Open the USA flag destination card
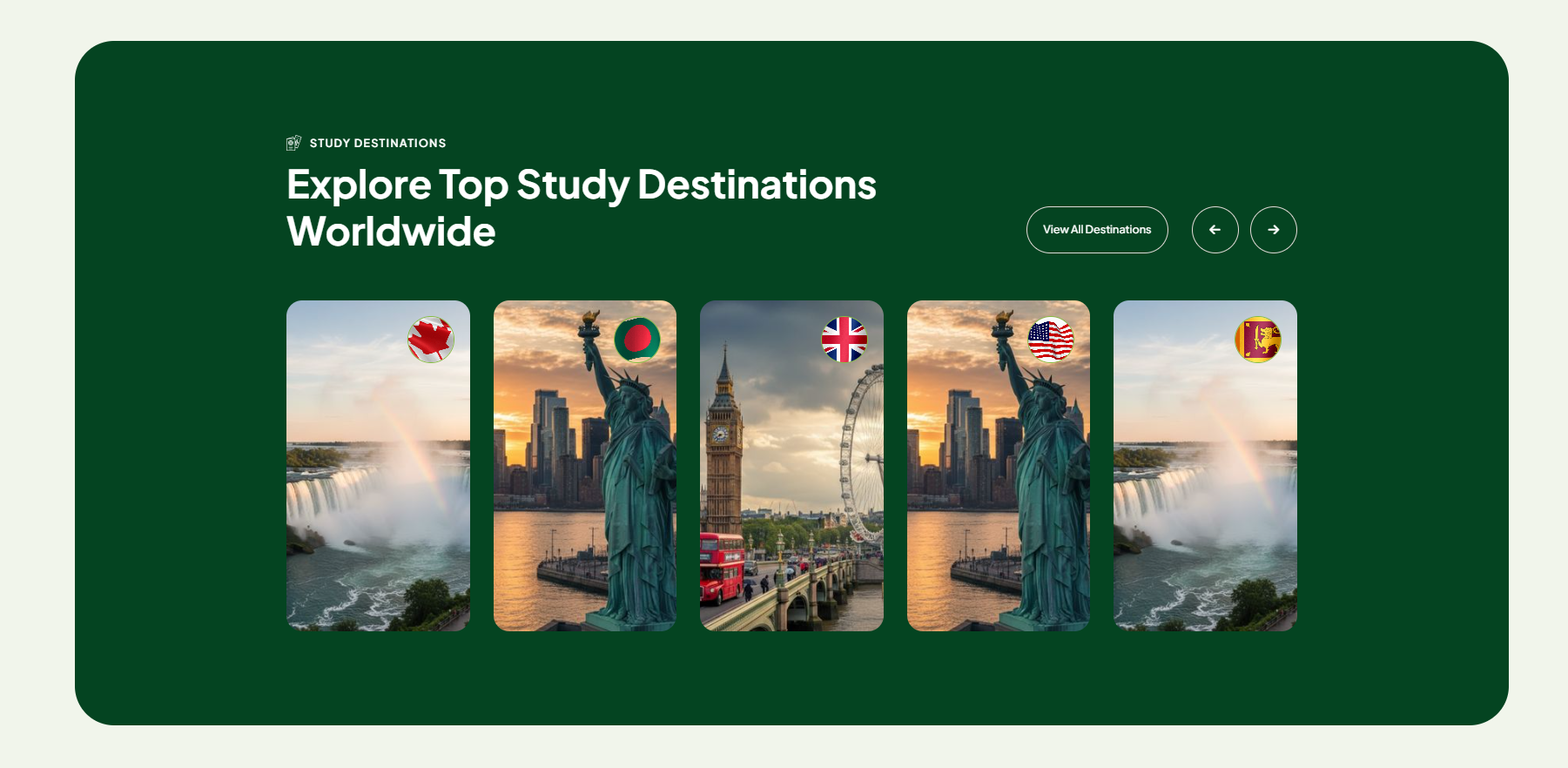Image resolution: width=1568 pixels, height=768 pixels. click(x=998, y=466)
